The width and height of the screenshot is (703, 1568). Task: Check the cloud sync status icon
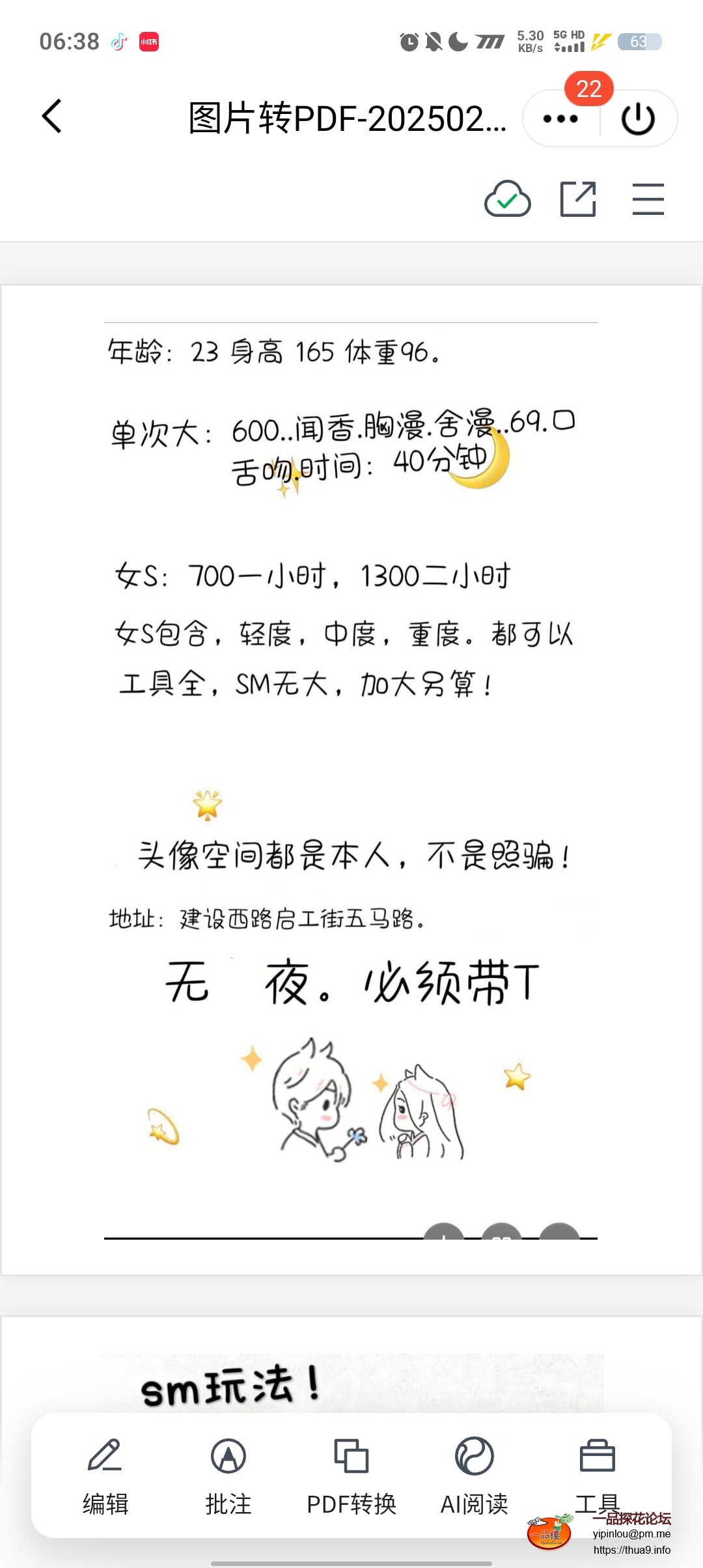click(x=508, y=199)
